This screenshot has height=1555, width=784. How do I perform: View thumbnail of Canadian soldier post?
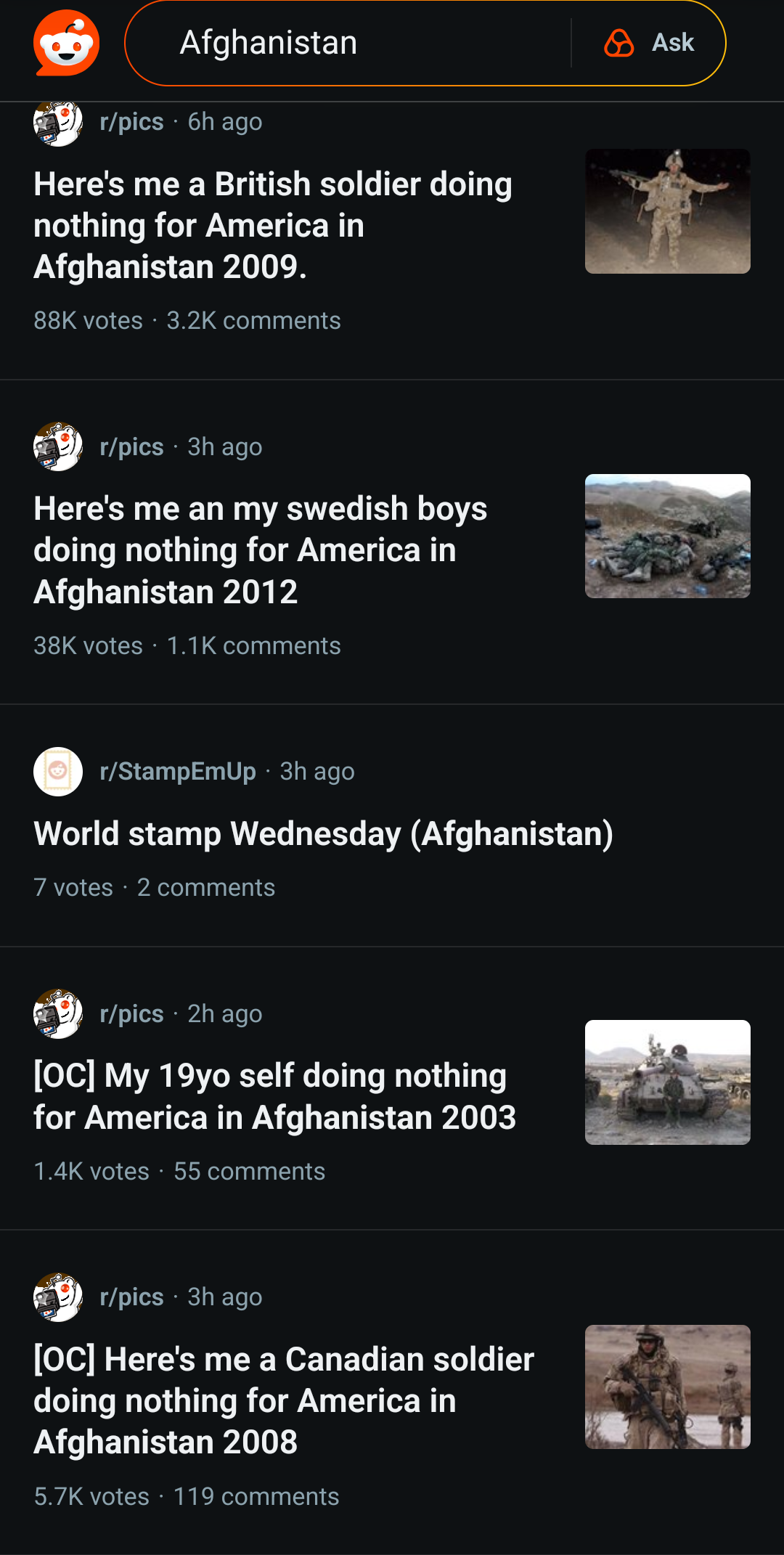pos(667,1387)
